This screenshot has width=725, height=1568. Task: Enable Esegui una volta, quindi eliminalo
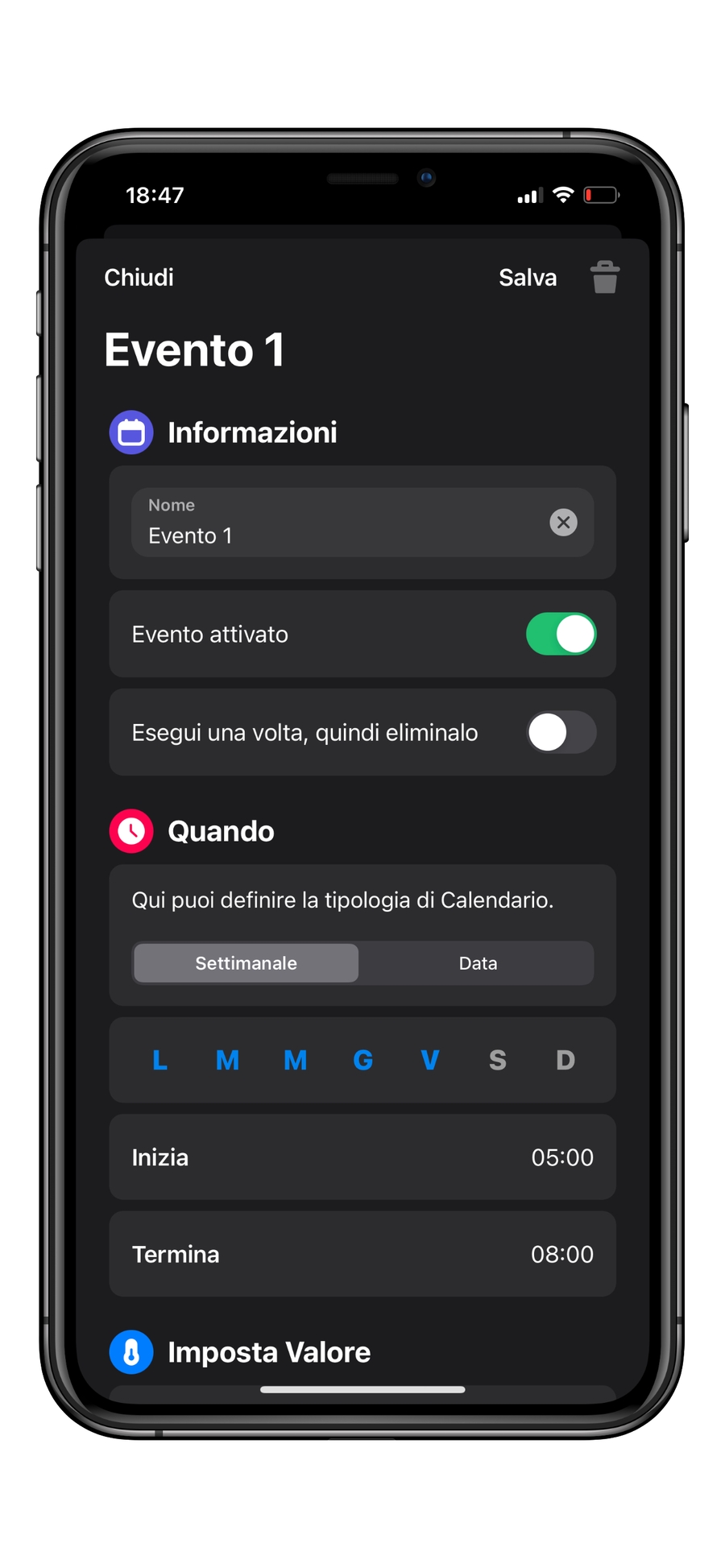click(561, 733)
